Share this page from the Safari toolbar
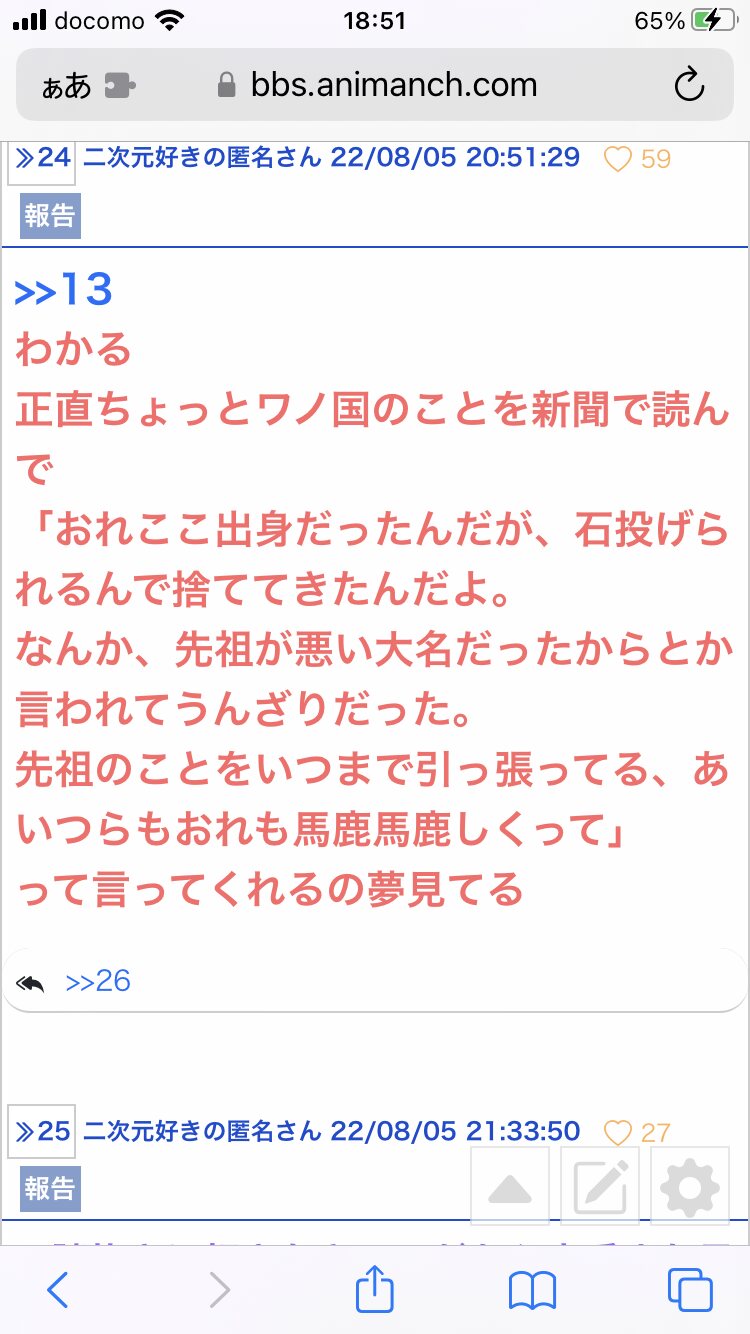The height and width of the screenshot is (1334, 750). [374, 1287]
